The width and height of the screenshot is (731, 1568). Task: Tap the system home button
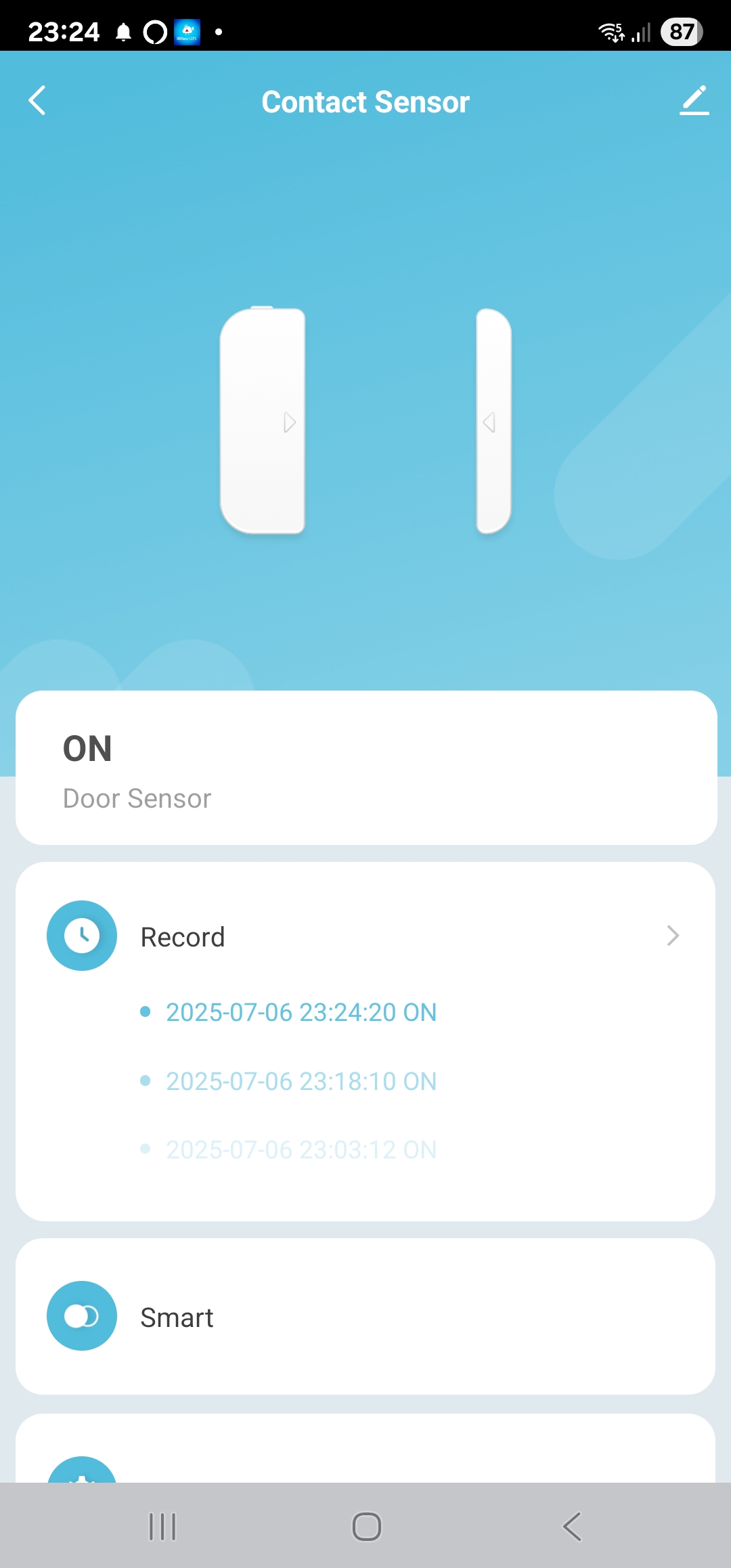pyautogui.click(x=366, y=1527)
